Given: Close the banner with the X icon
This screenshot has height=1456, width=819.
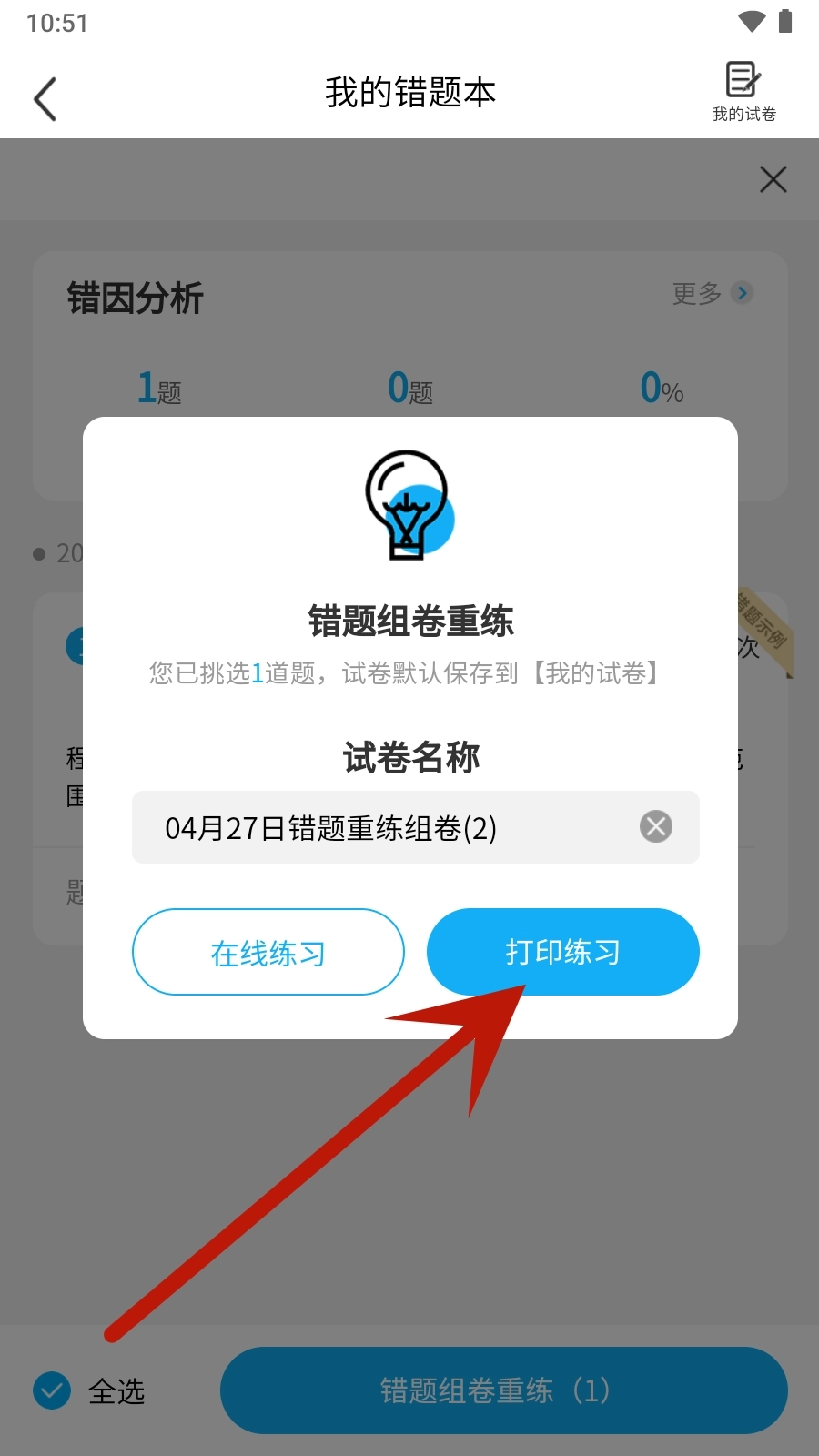Looking at the screenshot, I should [x=773, y=179].
